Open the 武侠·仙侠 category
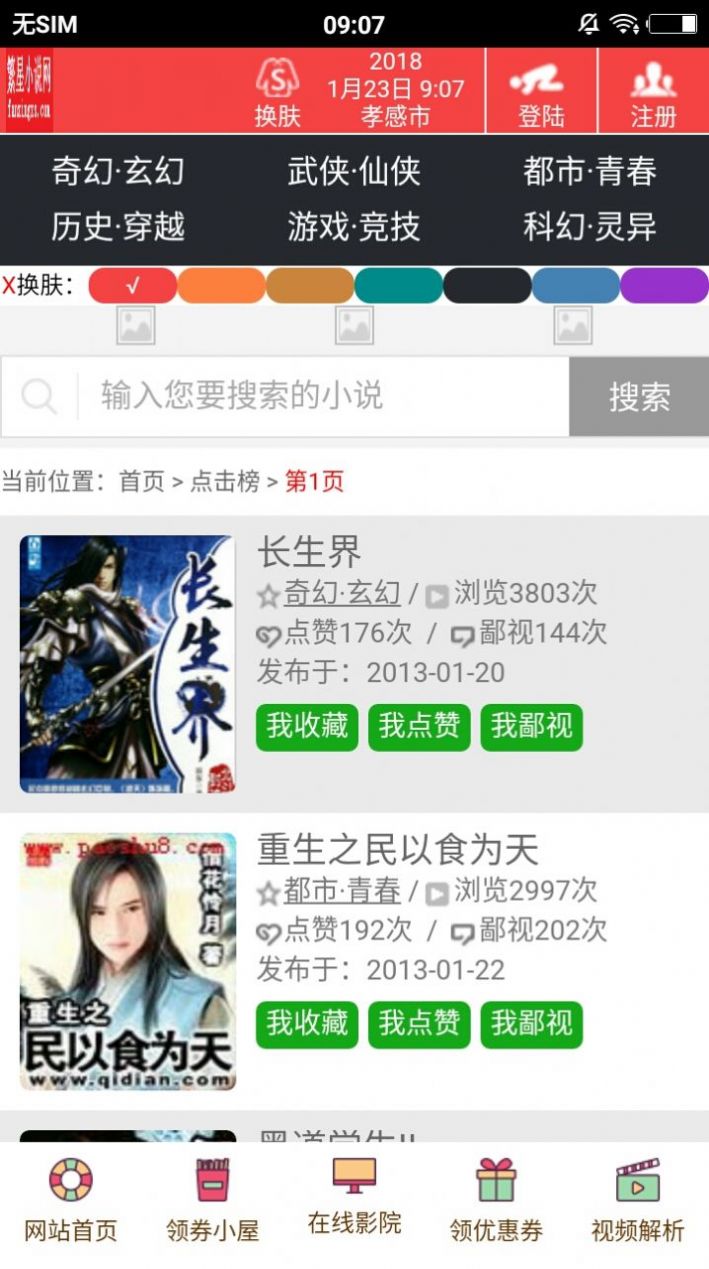The width and height of the screenshot is (709, 1269). [x=354, y=172]
